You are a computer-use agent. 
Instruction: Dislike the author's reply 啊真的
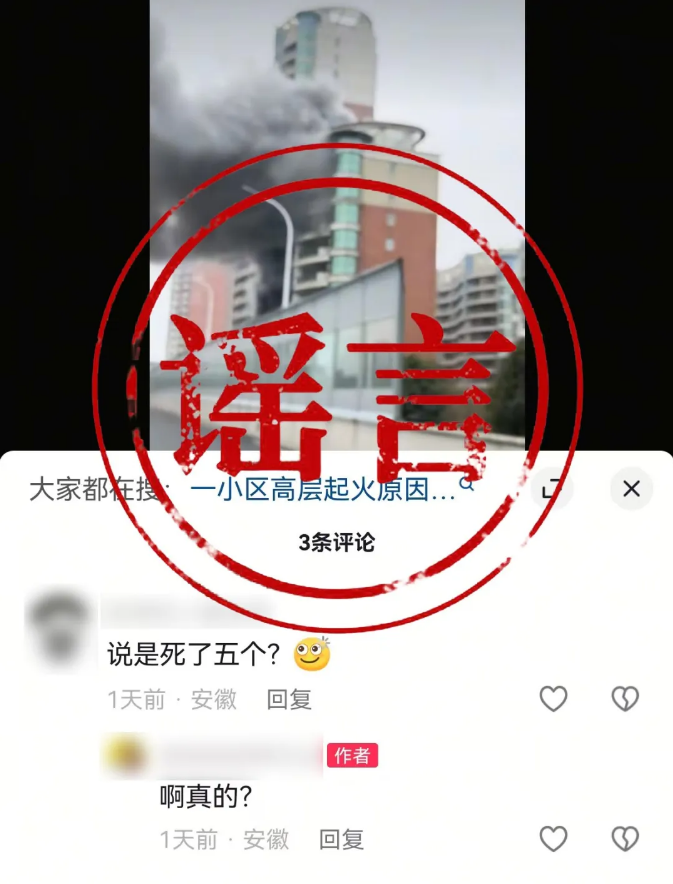point(625,838)
